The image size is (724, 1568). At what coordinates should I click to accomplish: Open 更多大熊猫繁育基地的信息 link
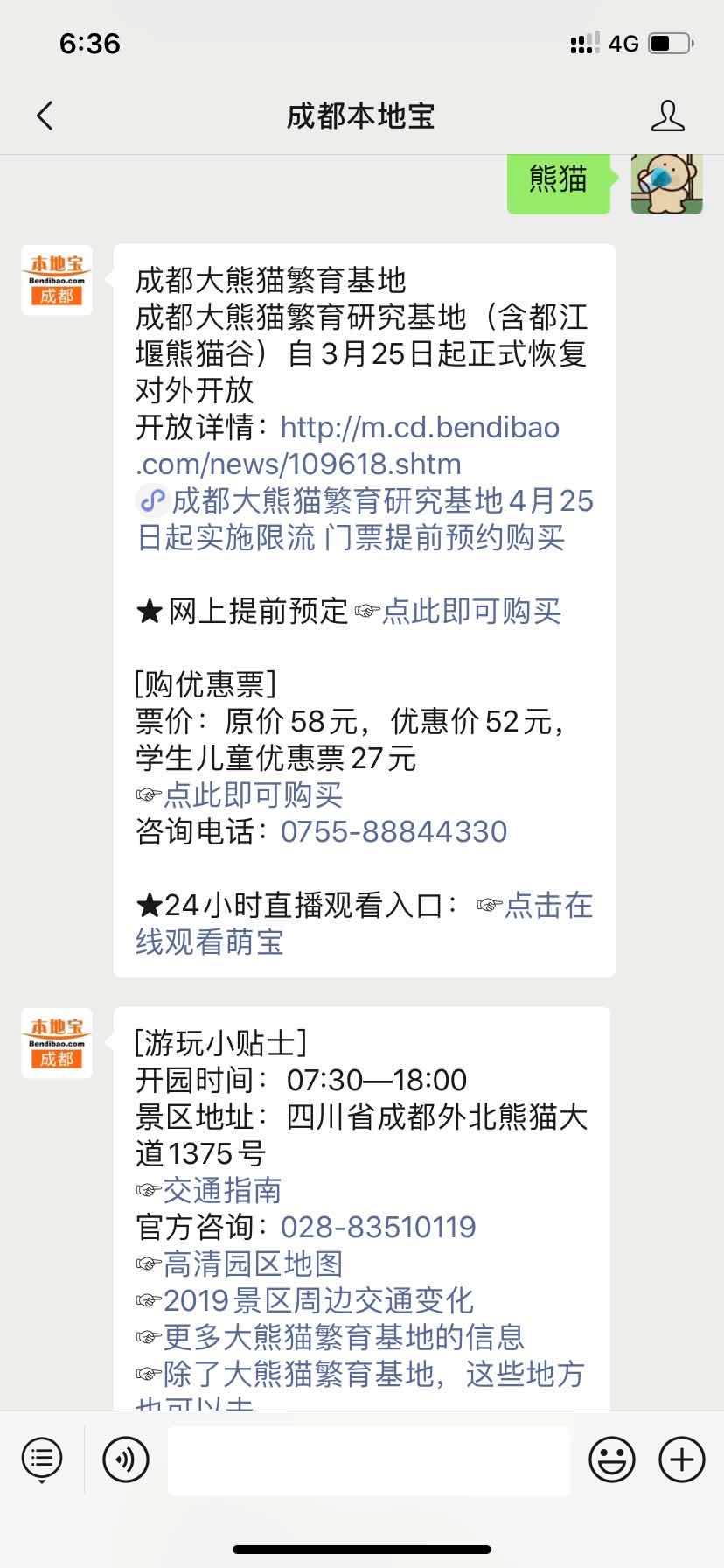[x=343, y=1337]
